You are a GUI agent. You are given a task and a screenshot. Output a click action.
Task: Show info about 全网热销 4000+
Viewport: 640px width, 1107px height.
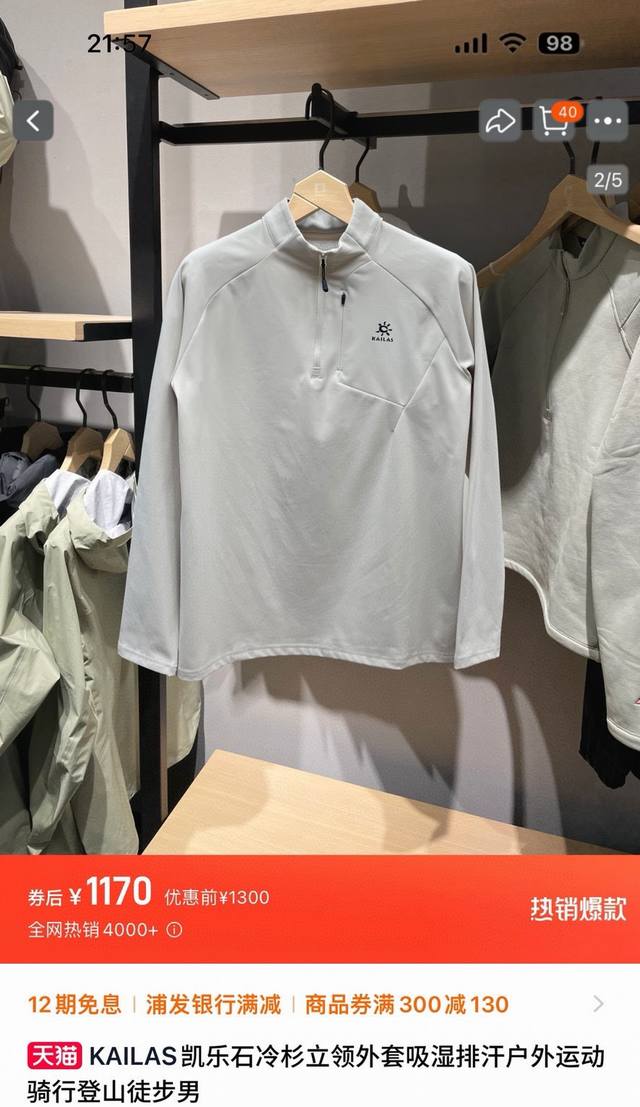(174, 930)
